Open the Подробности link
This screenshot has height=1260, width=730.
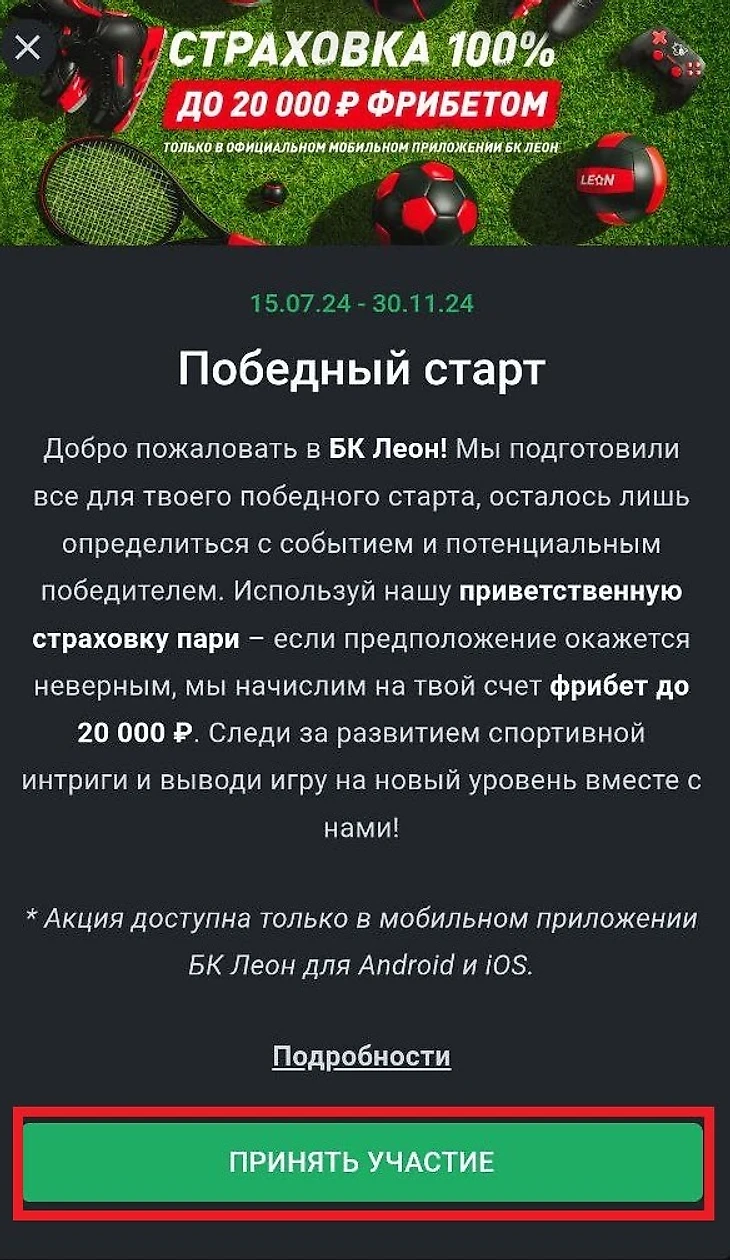[x=361, y=1056]
